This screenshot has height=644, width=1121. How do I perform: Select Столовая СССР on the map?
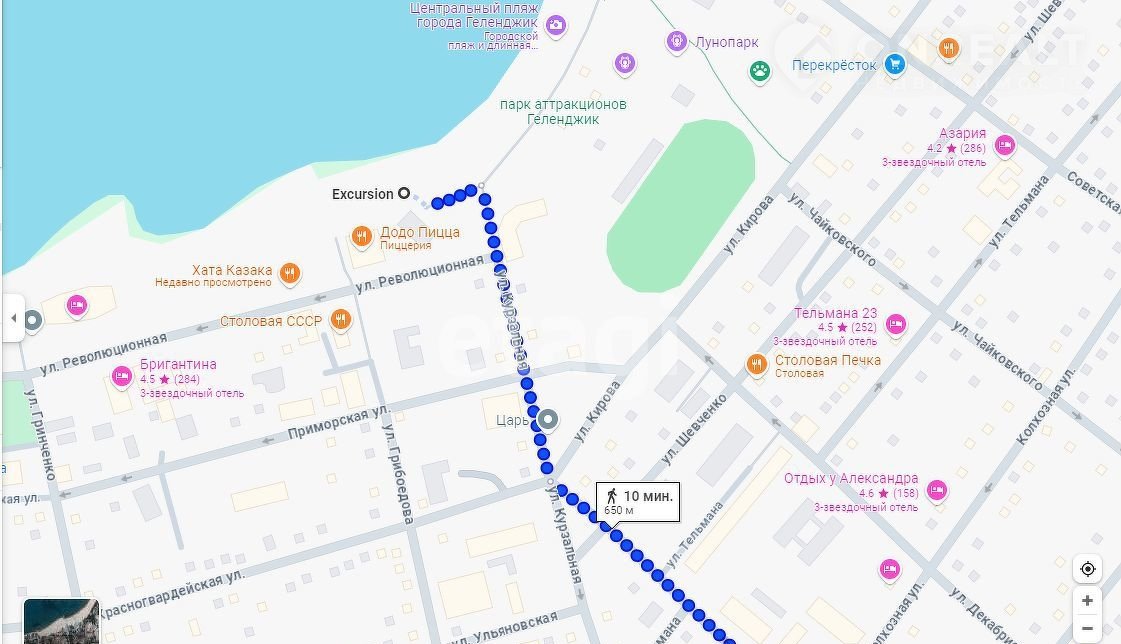pyautogui.click(x=341, y=320)
